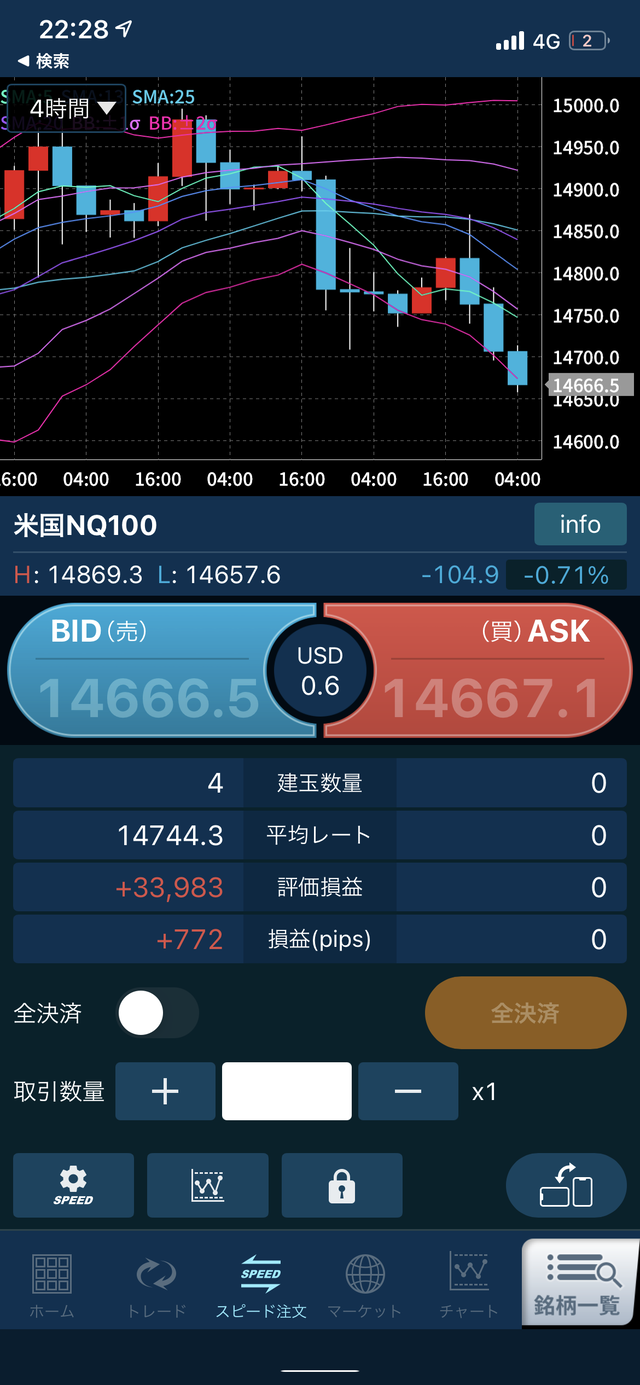This screenshot has width=640, height=1385.
Task: Tap the info button for 米国NQ100
Action: click(x=580, y=524)
